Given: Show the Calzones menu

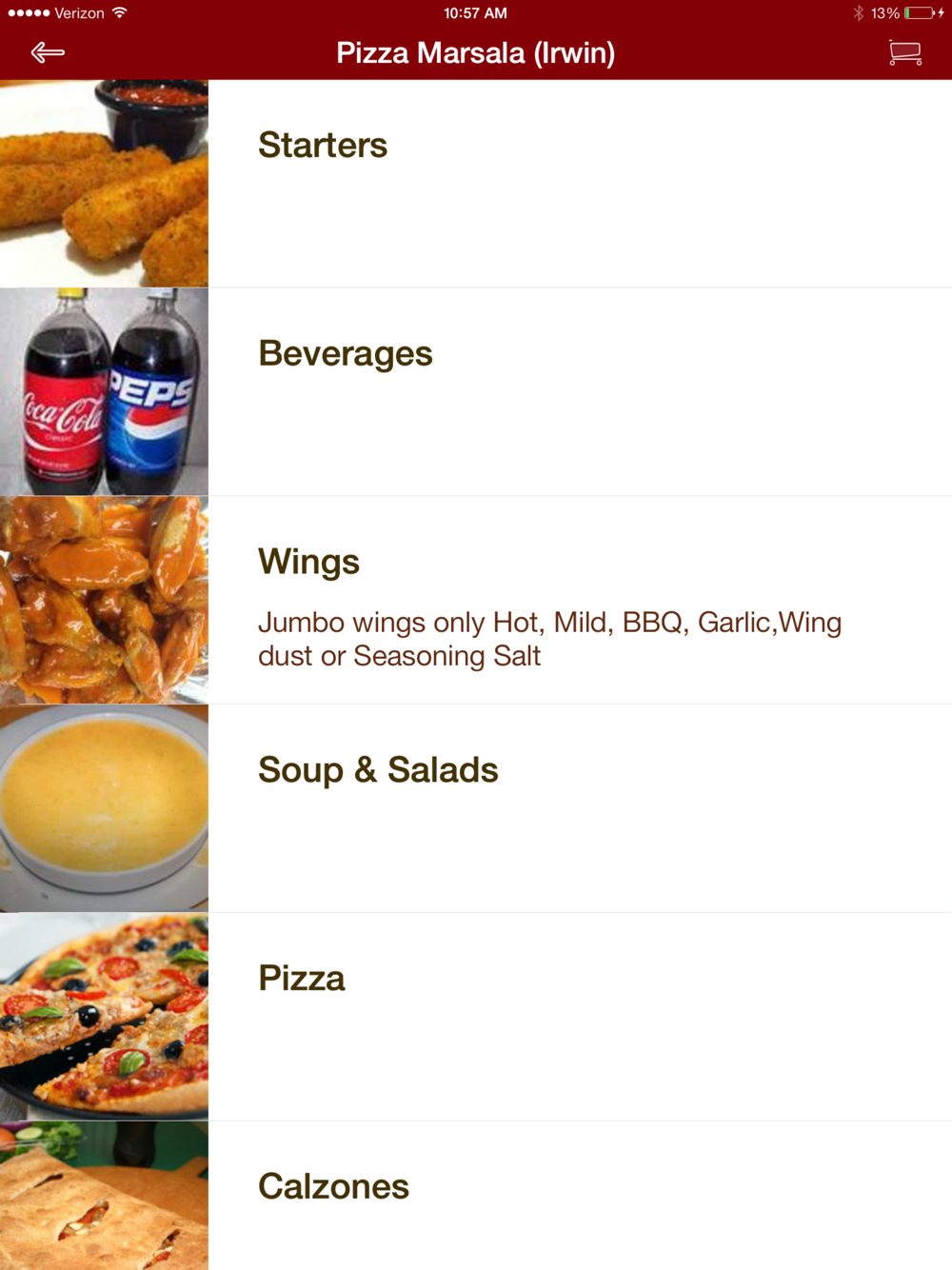Looking at the screenshot, I should click(333, 1187).
